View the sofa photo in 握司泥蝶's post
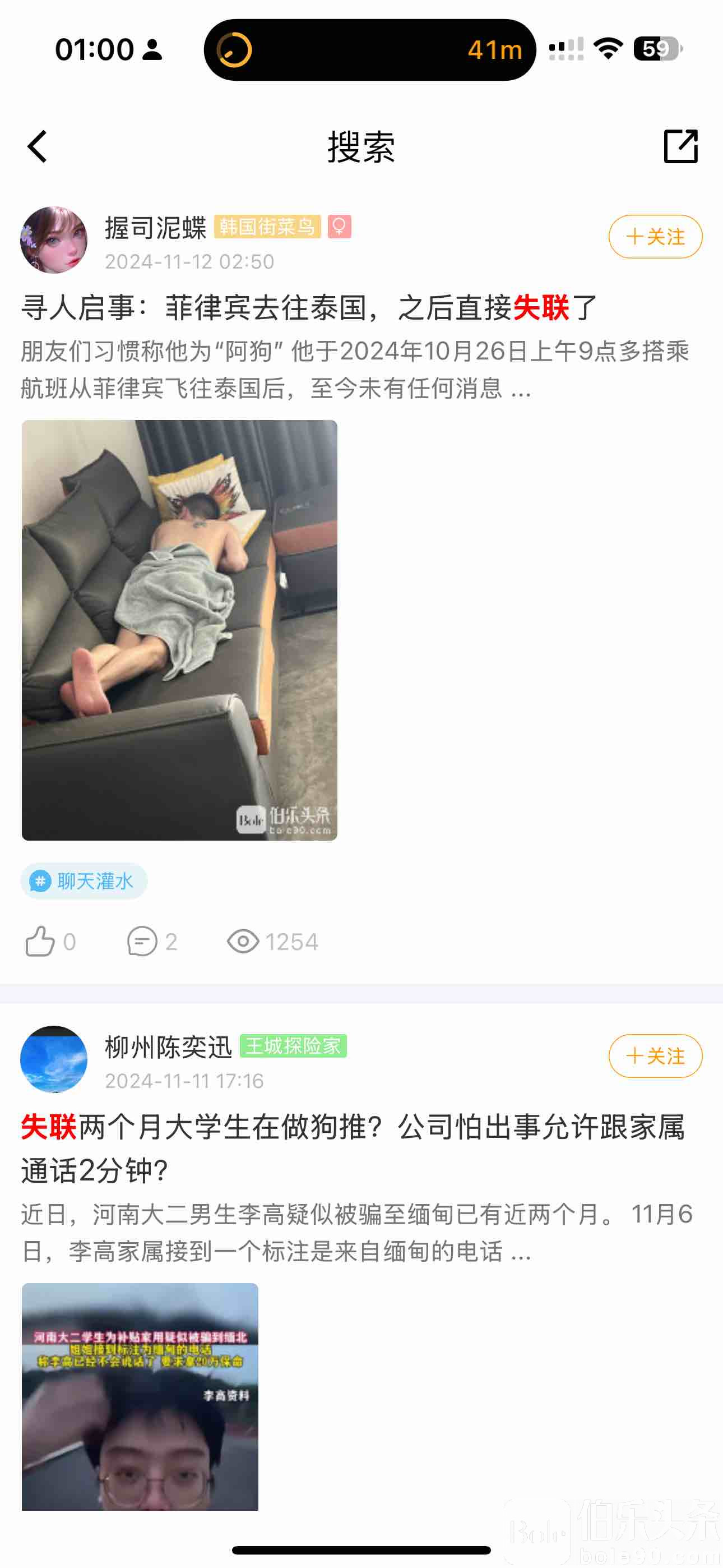Viewport: 723px width, 1568px height. point(179,630)
